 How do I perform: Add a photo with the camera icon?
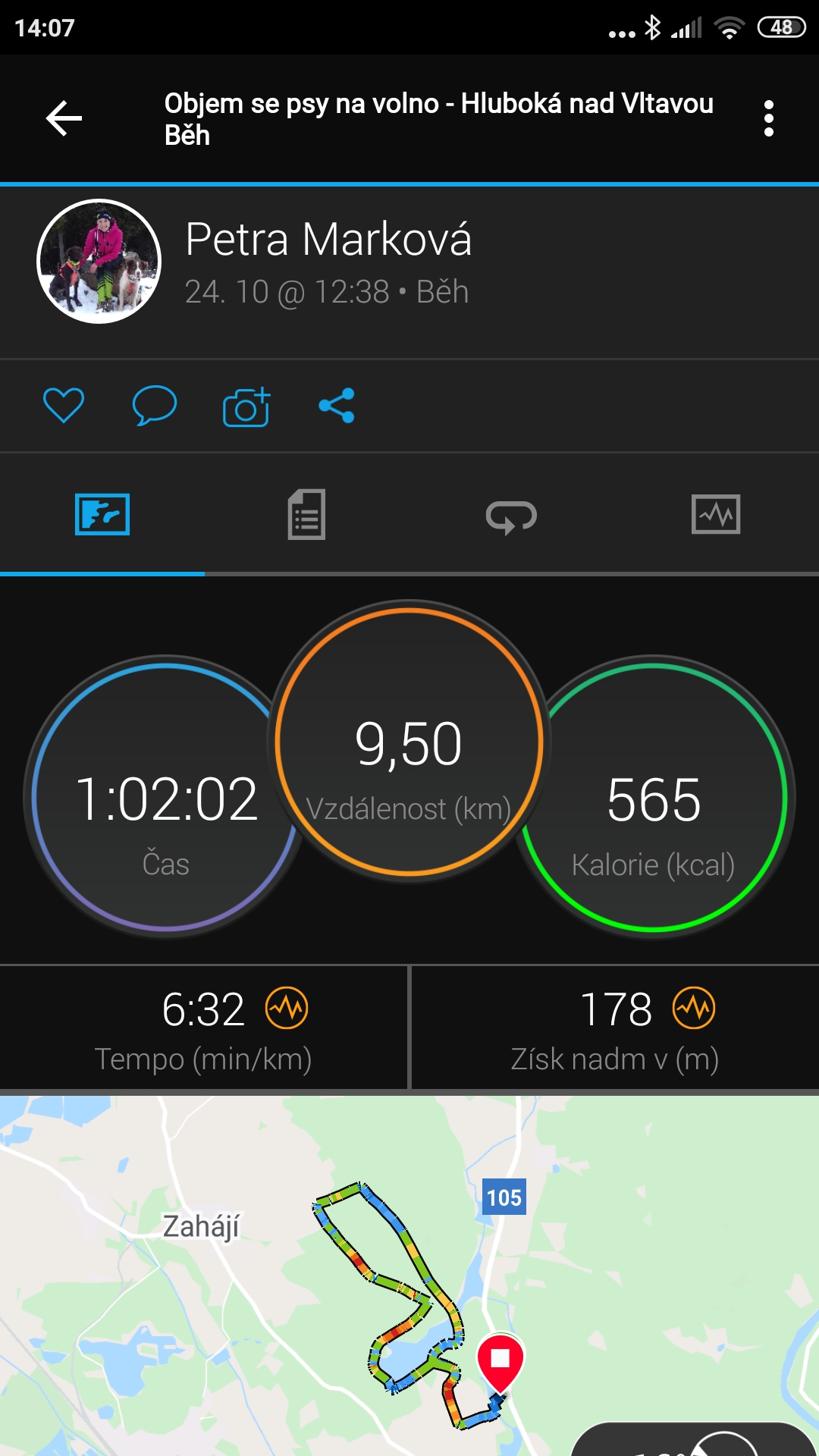[x=246, y=406]
